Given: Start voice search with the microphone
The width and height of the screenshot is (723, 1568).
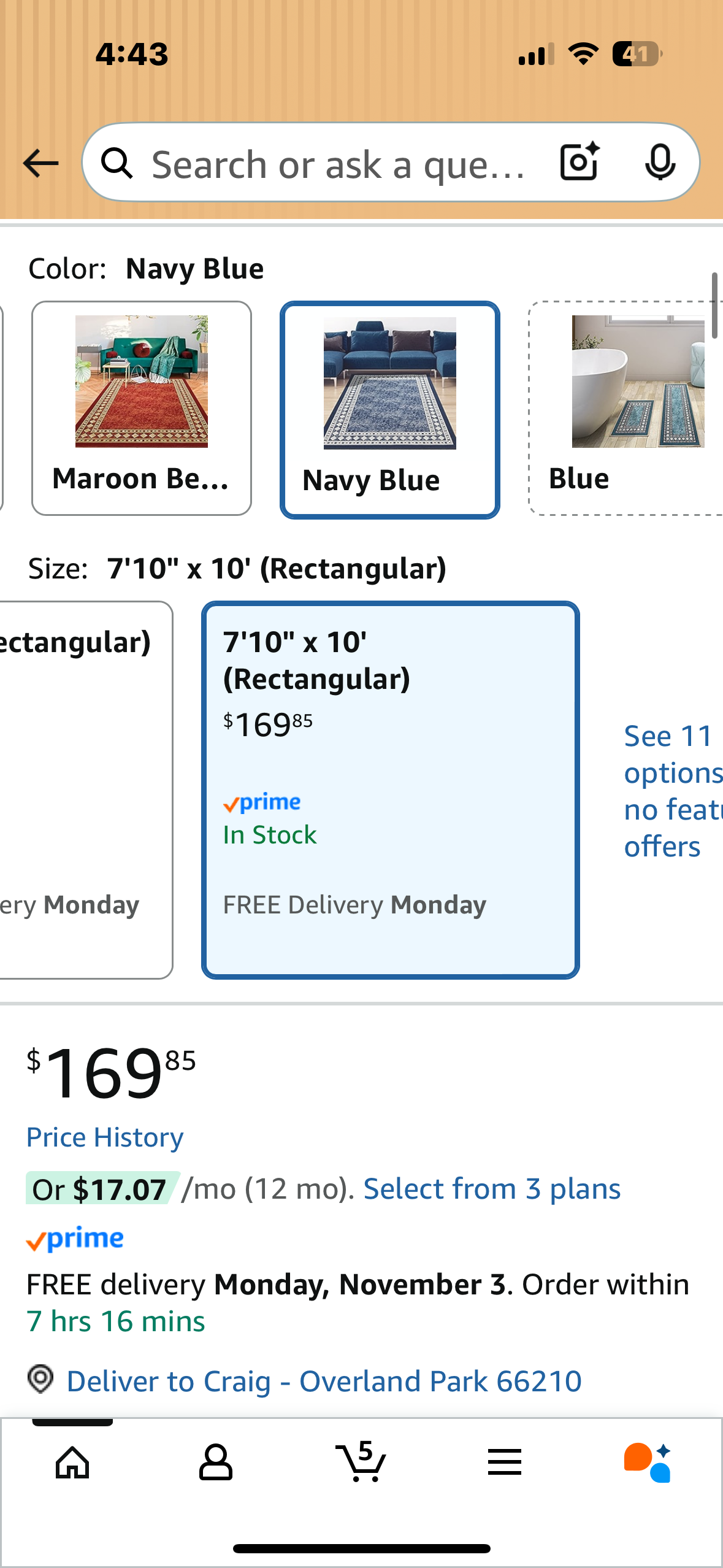Looking at the screenshot, I should [x=660, y=163].
